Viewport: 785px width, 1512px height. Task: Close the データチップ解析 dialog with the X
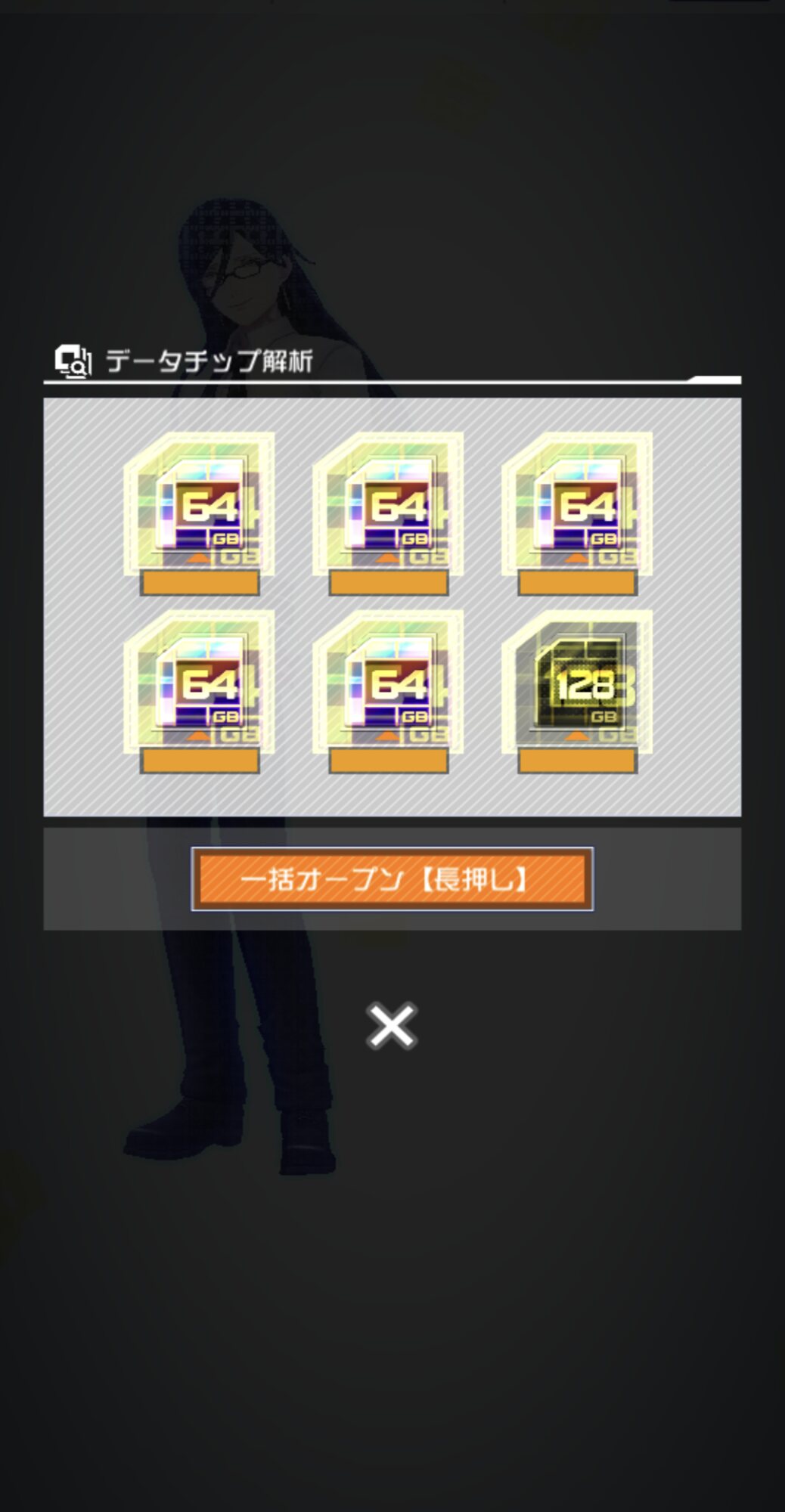[391, 1026]
